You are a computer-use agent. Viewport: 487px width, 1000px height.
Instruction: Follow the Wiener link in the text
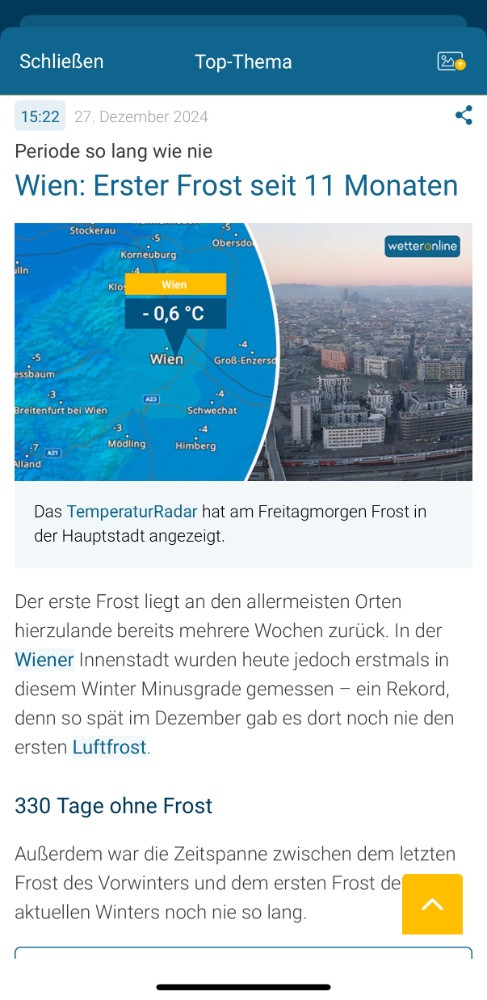point(45,659)
